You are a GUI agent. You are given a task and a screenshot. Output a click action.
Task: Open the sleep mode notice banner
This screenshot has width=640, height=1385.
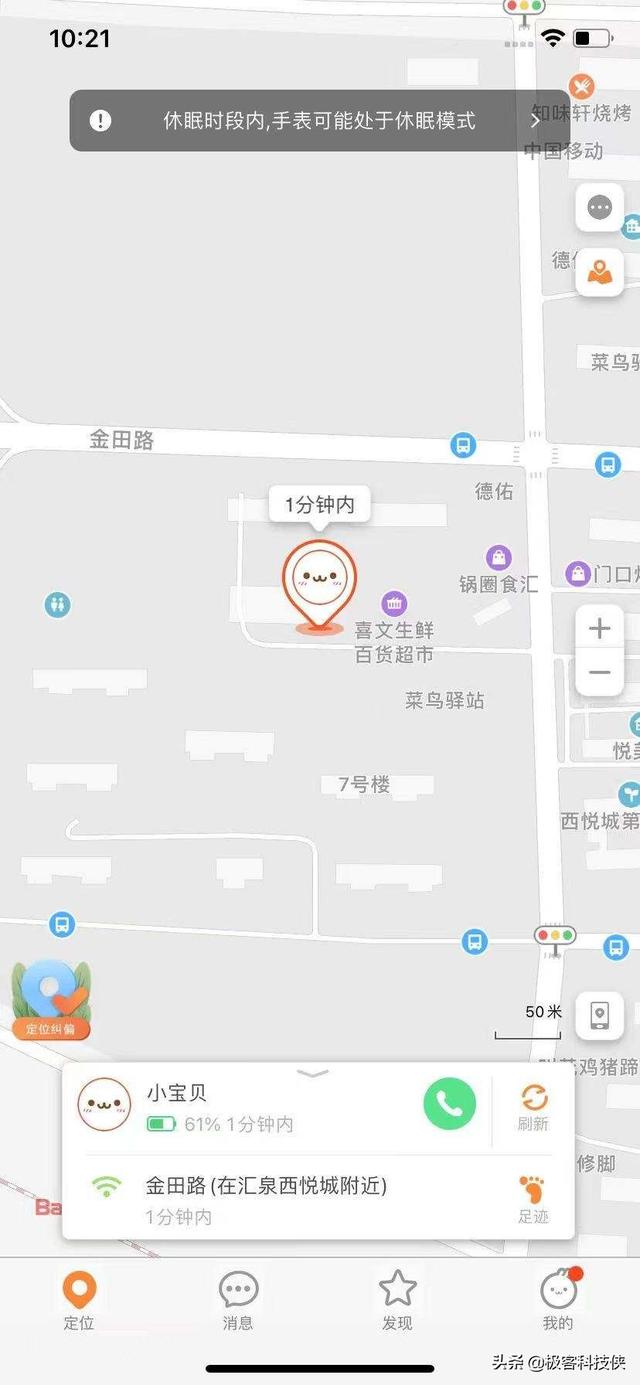click(319, 121)
